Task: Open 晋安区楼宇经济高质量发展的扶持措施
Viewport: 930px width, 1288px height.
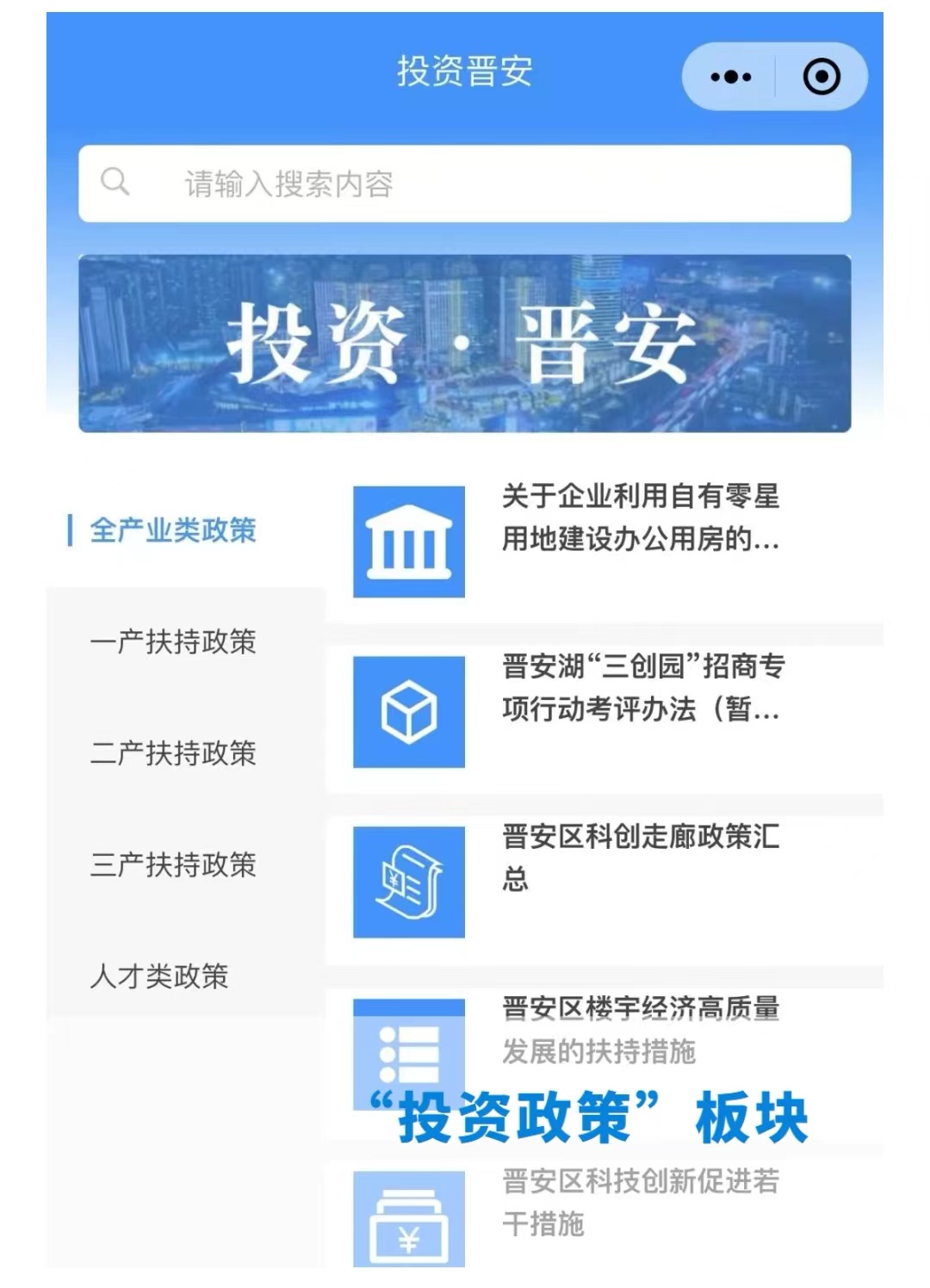Action: tap(641, 1029)
